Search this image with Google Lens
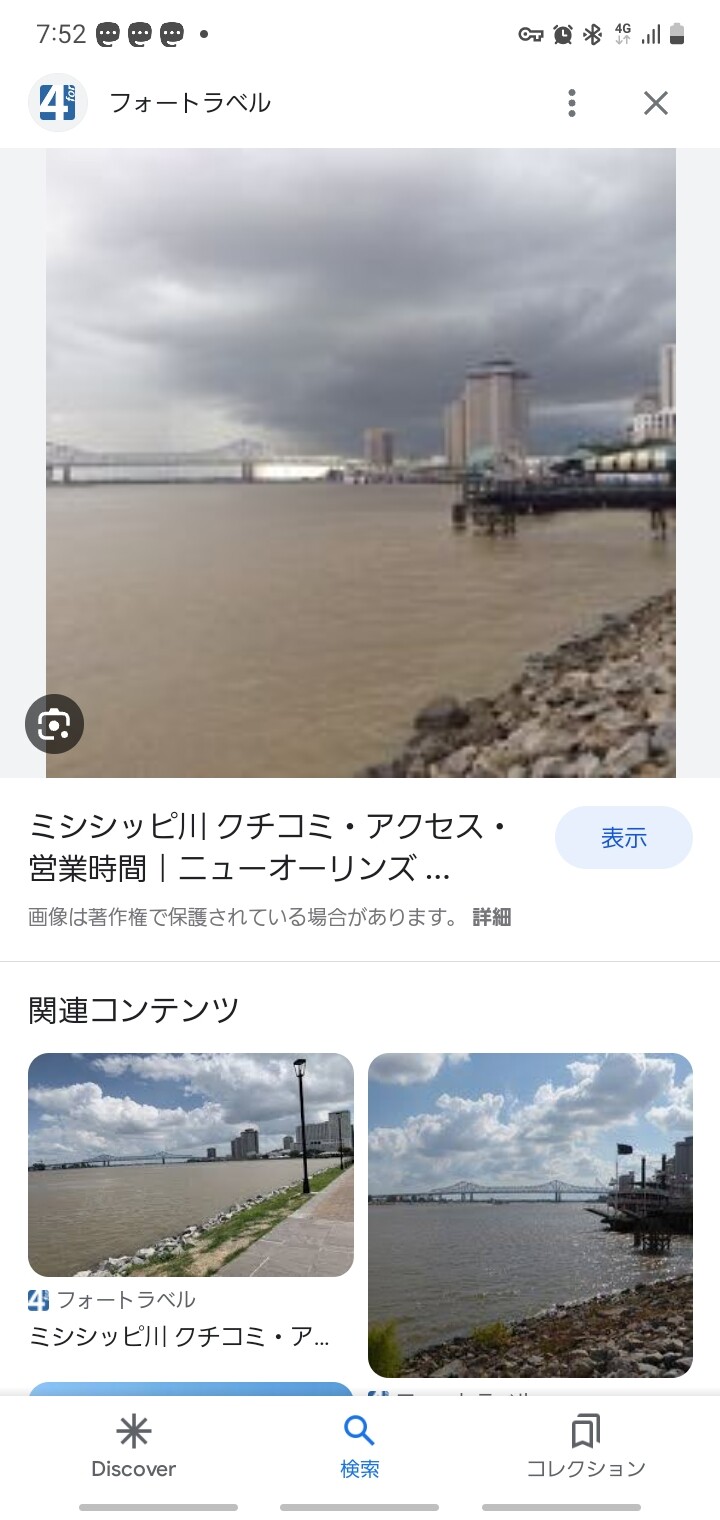 tap(54, 724)
